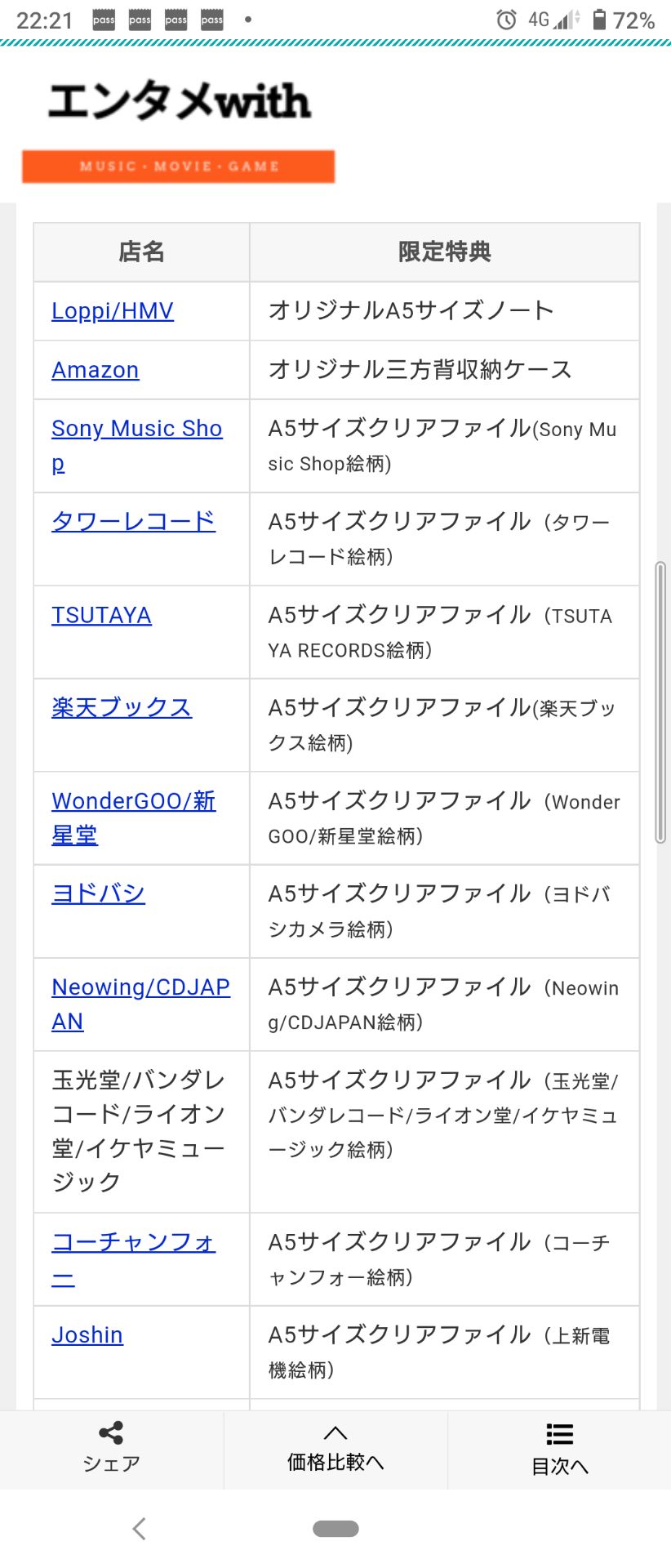Jump to 価格比較へ section

(335, 1448)
